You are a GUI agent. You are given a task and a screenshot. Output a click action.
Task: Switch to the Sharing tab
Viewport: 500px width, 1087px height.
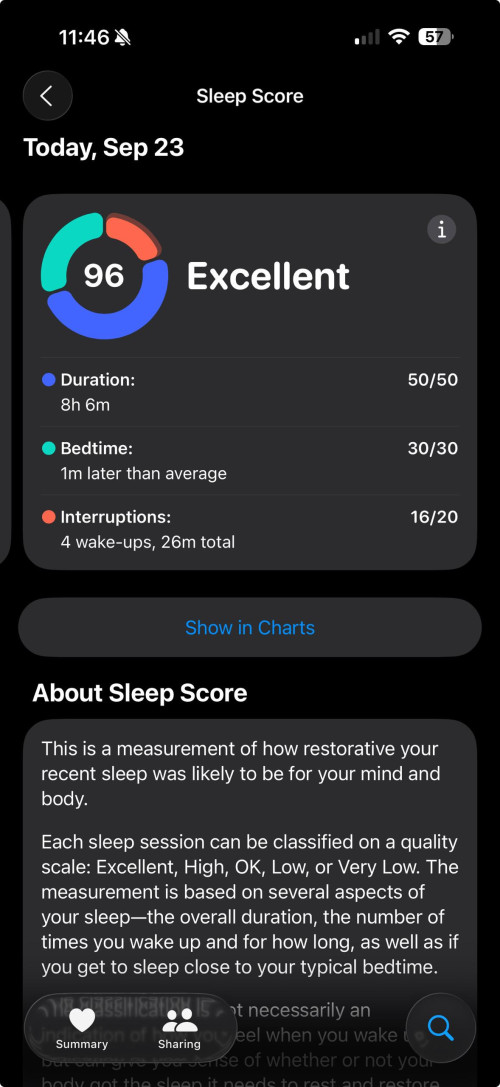pyautogui.click(x=180, y=1029)
